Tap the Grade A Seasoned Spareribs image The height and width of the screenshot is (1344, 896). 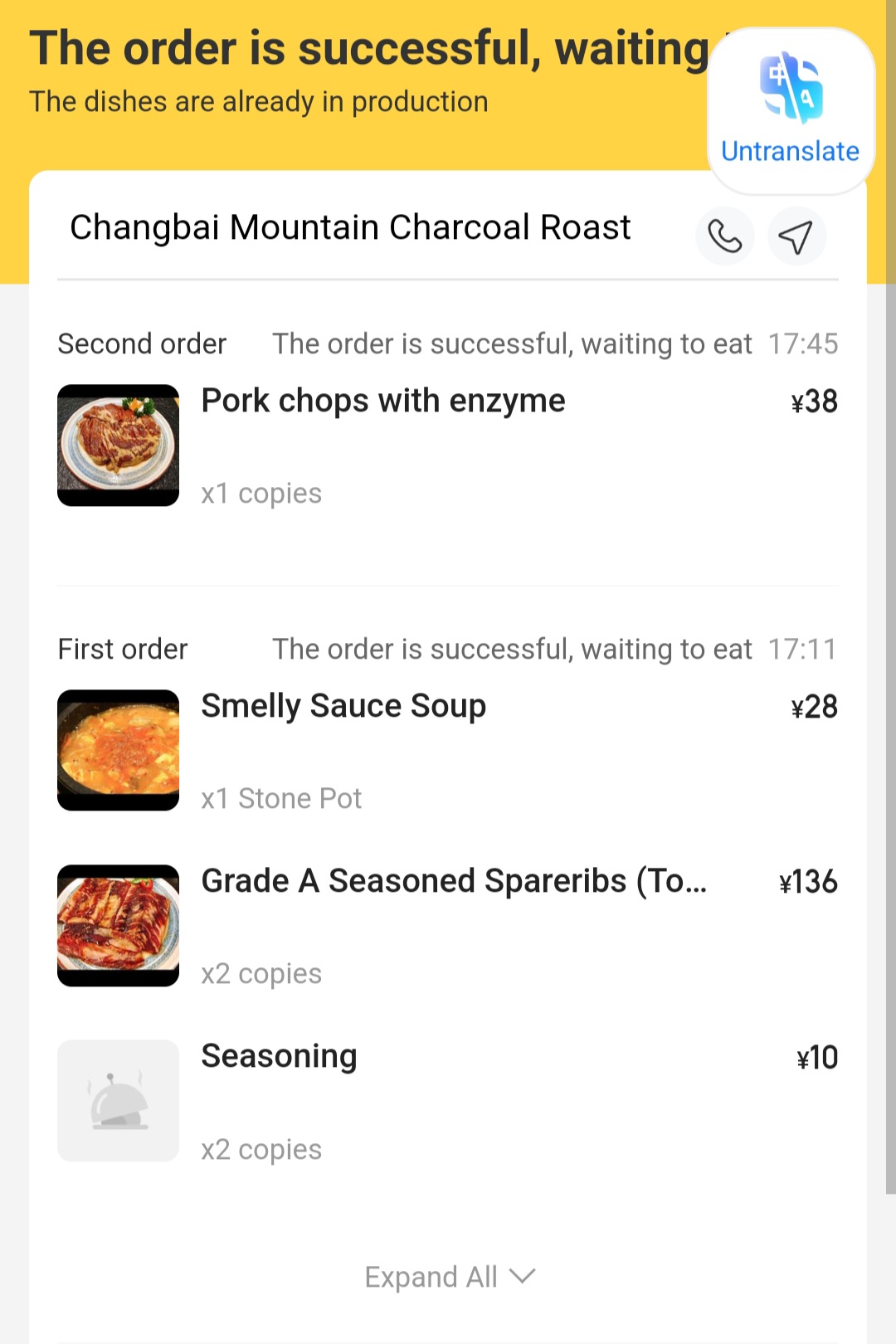pyautogui.click(x=117, y=924)
